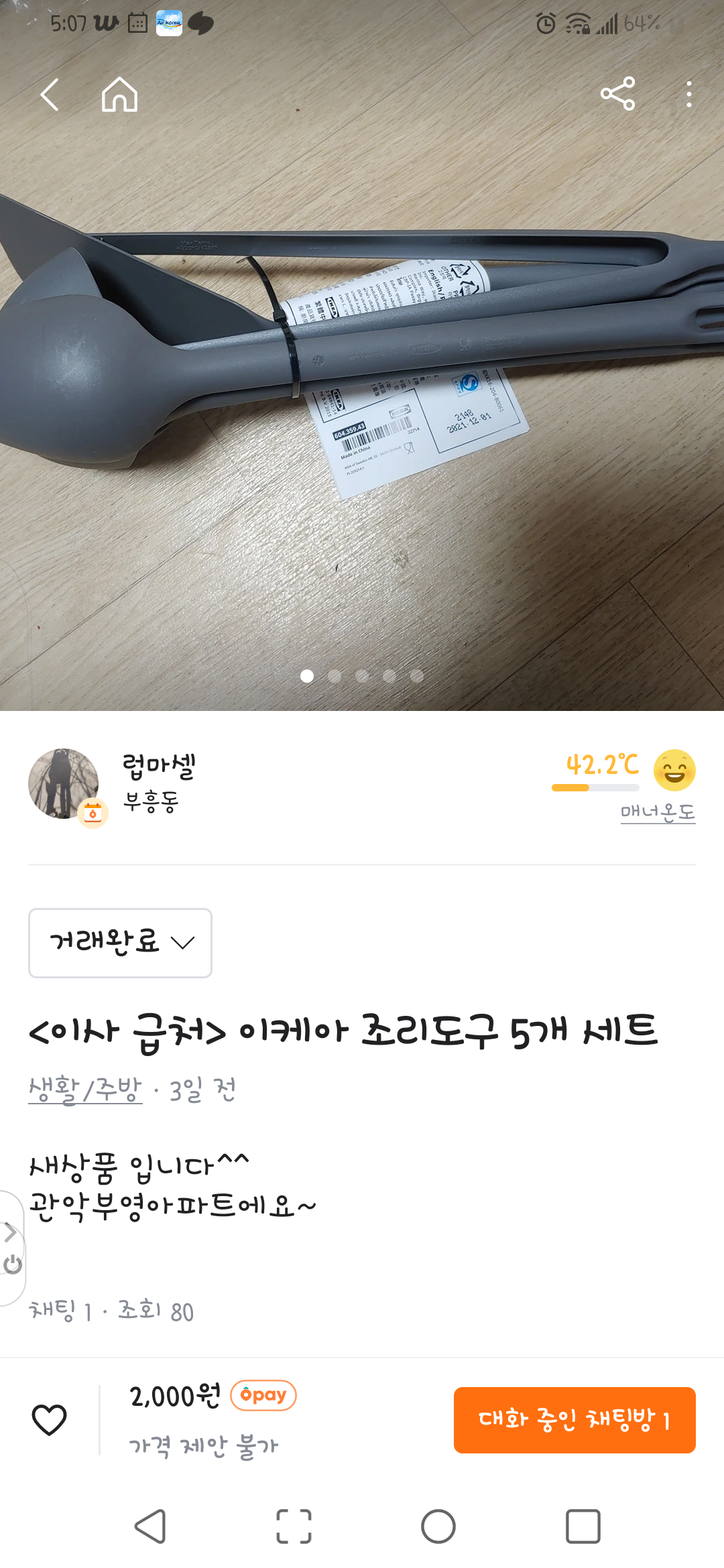This screenshot has height=1568, width=724.
Task: Go back using the top arrow
Action: 50,94
